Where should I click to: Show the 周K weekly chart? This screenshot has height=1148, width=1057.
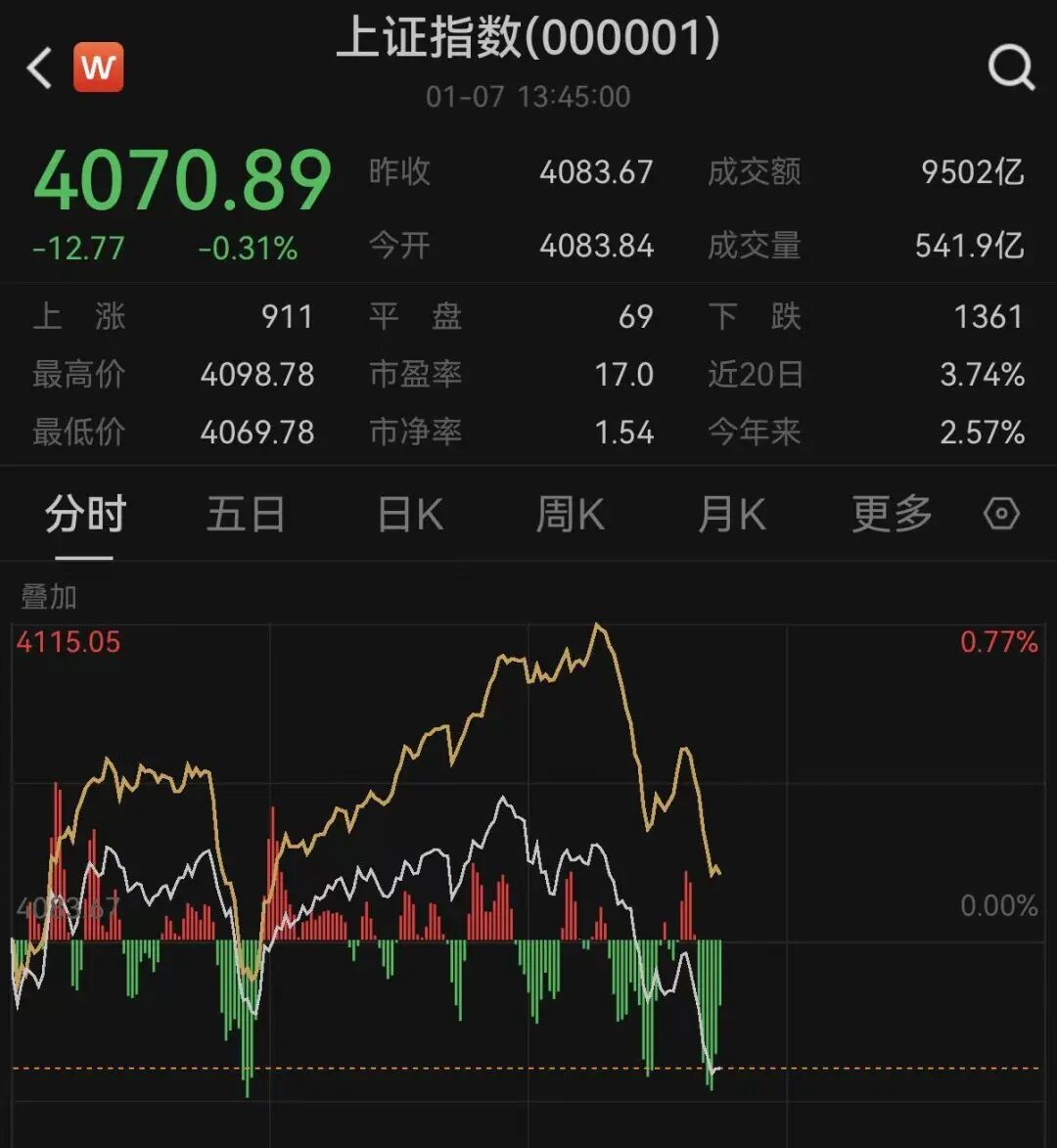tap(570, 514)
